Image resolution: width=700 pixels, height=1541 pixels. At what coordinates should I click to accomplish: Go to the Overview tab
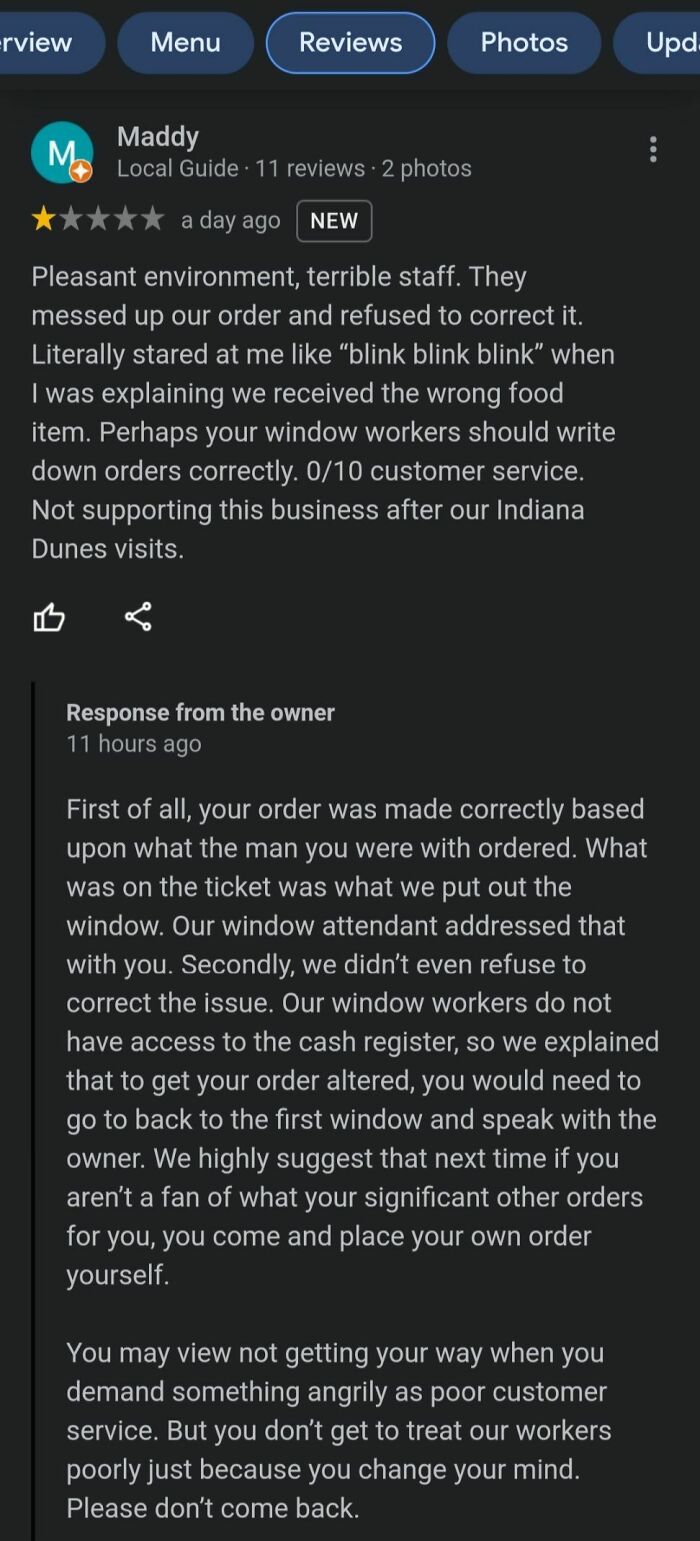pyautogui.click(x=45, y=42)
